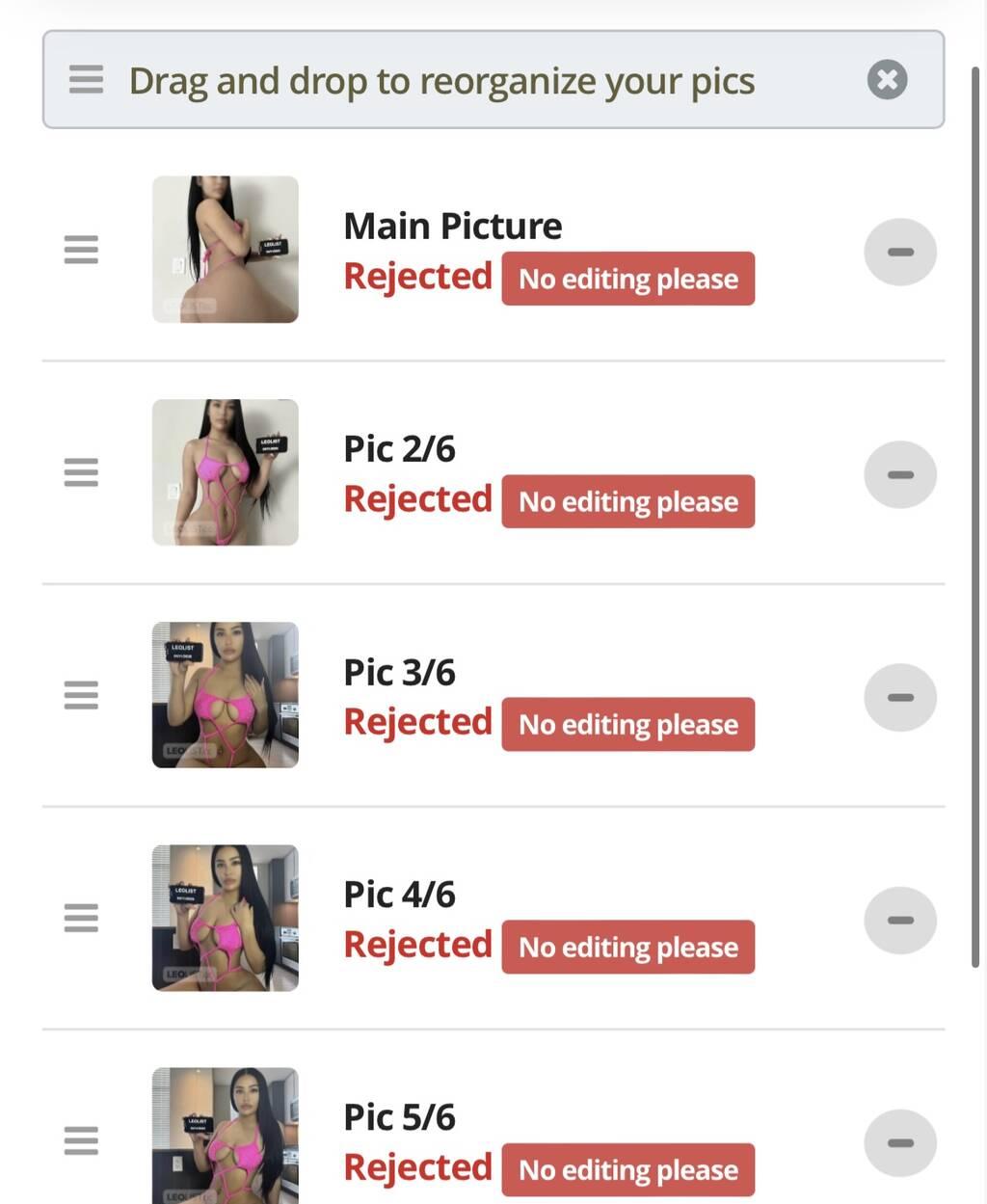Open the Pic 3/6 thumbnail
The height and width of the screenshot is (1204, 987).
(x=225, y=694)
